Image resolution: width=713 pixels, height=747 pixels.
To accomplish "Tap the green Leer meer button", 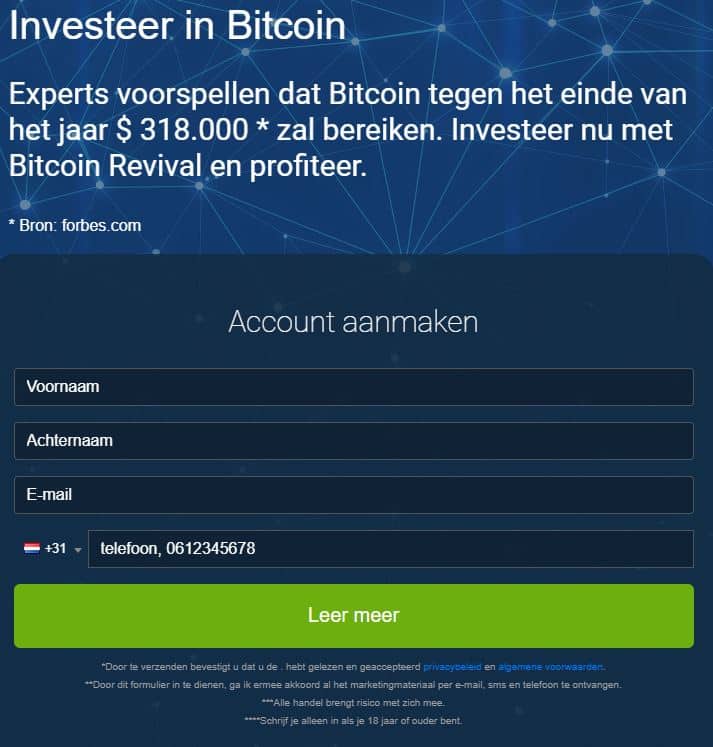I will [353, 615].
